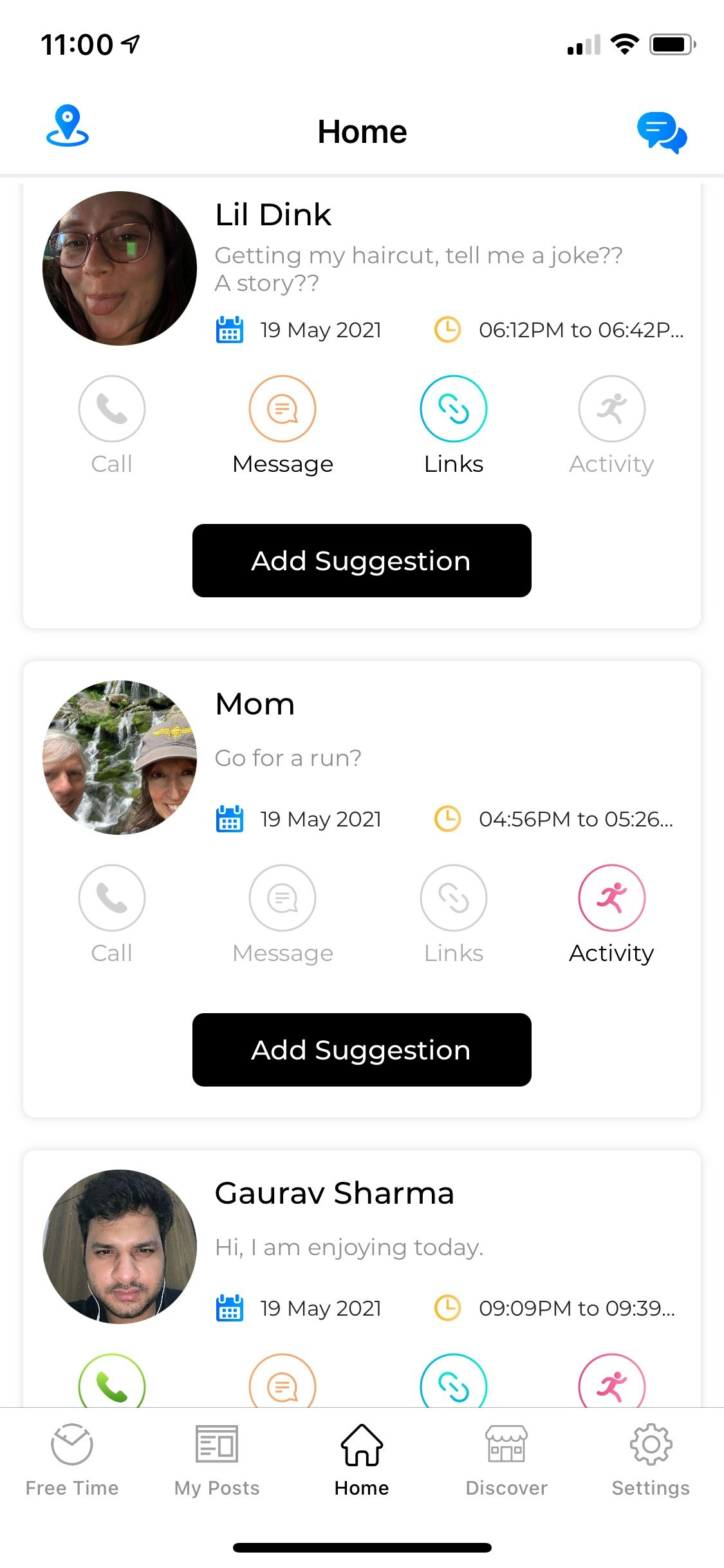724x1568 pixels.
Task: Tap the Activity icon on Gaurav Sharma's card
Action: [x=611, y=1386]
